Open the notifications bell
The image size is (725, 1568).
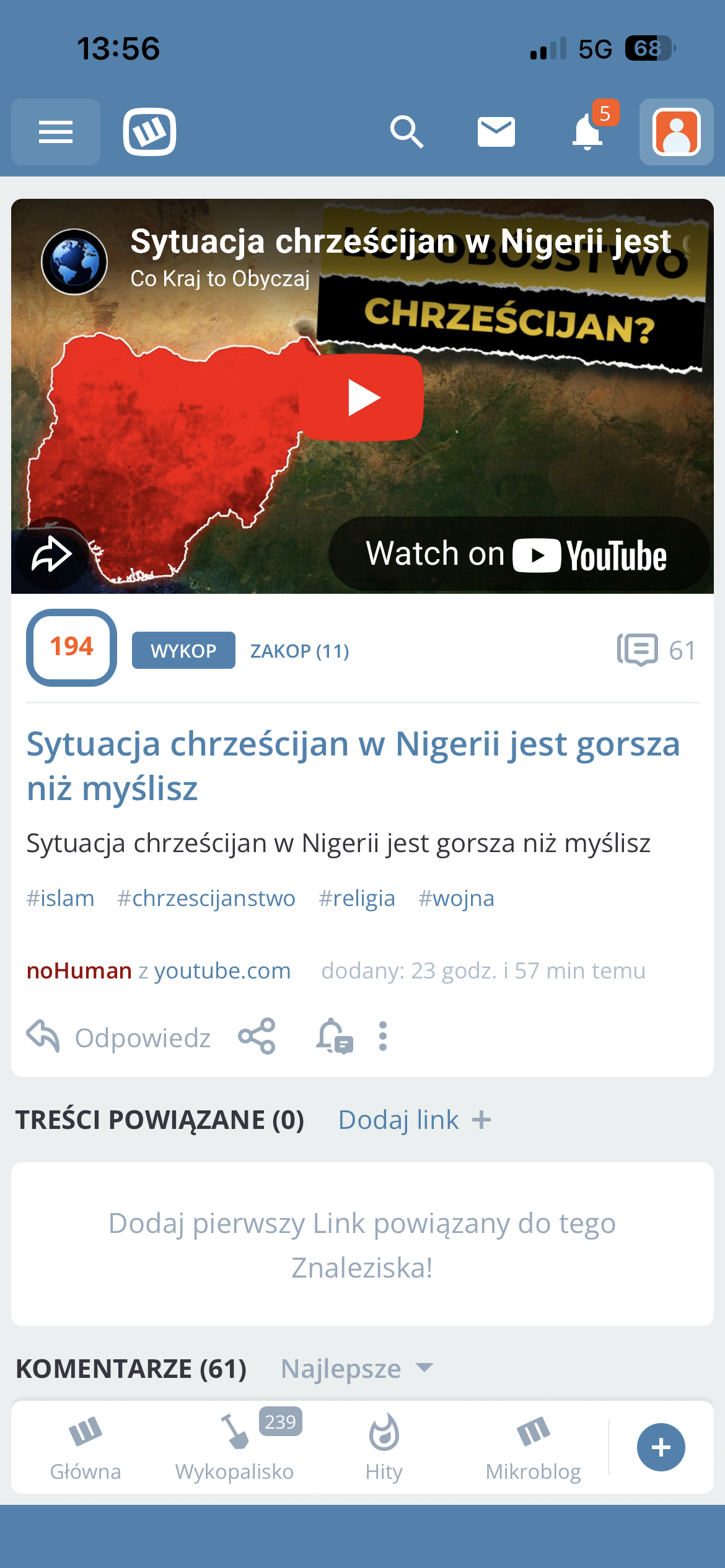pyautogui.click(x=587, y=132)
